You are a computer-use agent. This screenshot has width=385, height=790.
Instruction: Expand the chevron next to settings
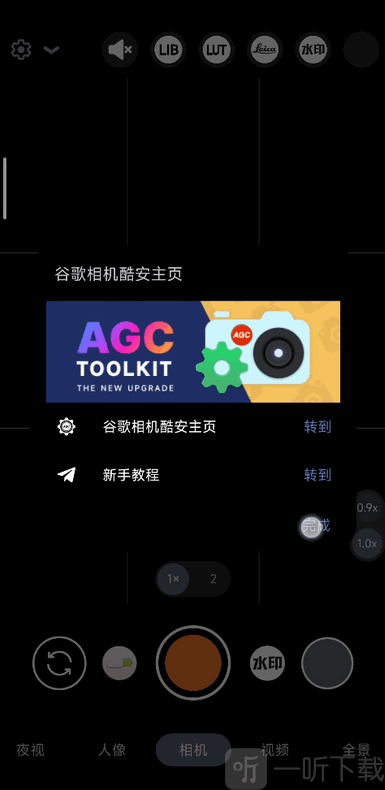(x=51, y=50)
